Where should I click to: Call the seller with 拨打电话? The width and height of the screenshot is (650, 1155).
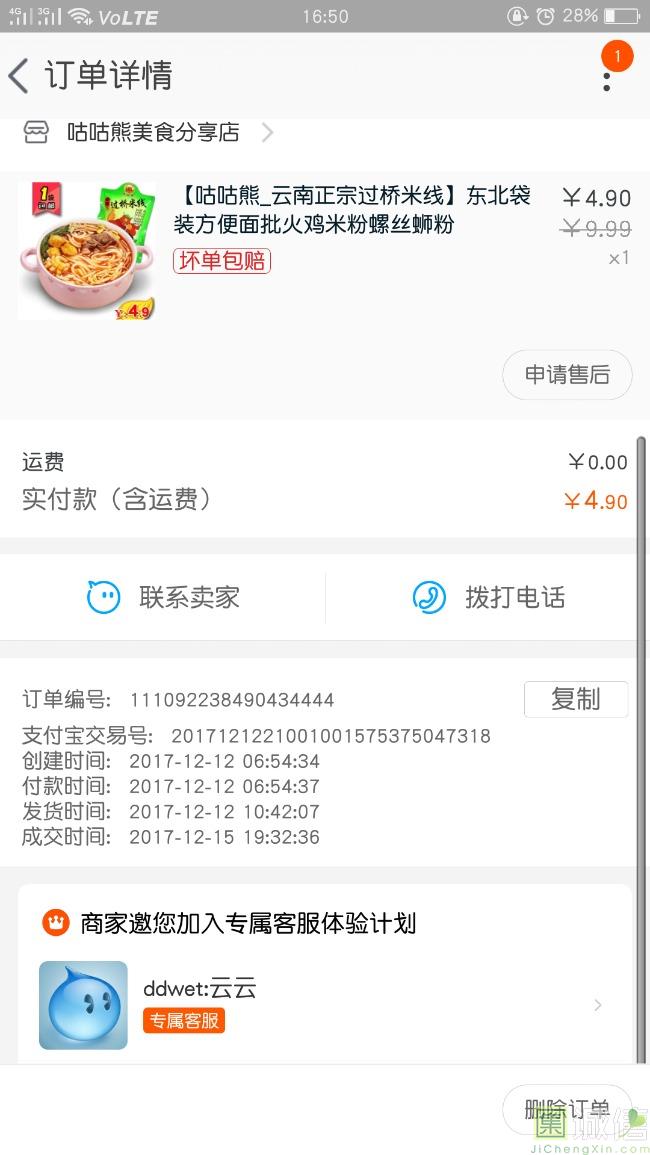pos(489,598)
